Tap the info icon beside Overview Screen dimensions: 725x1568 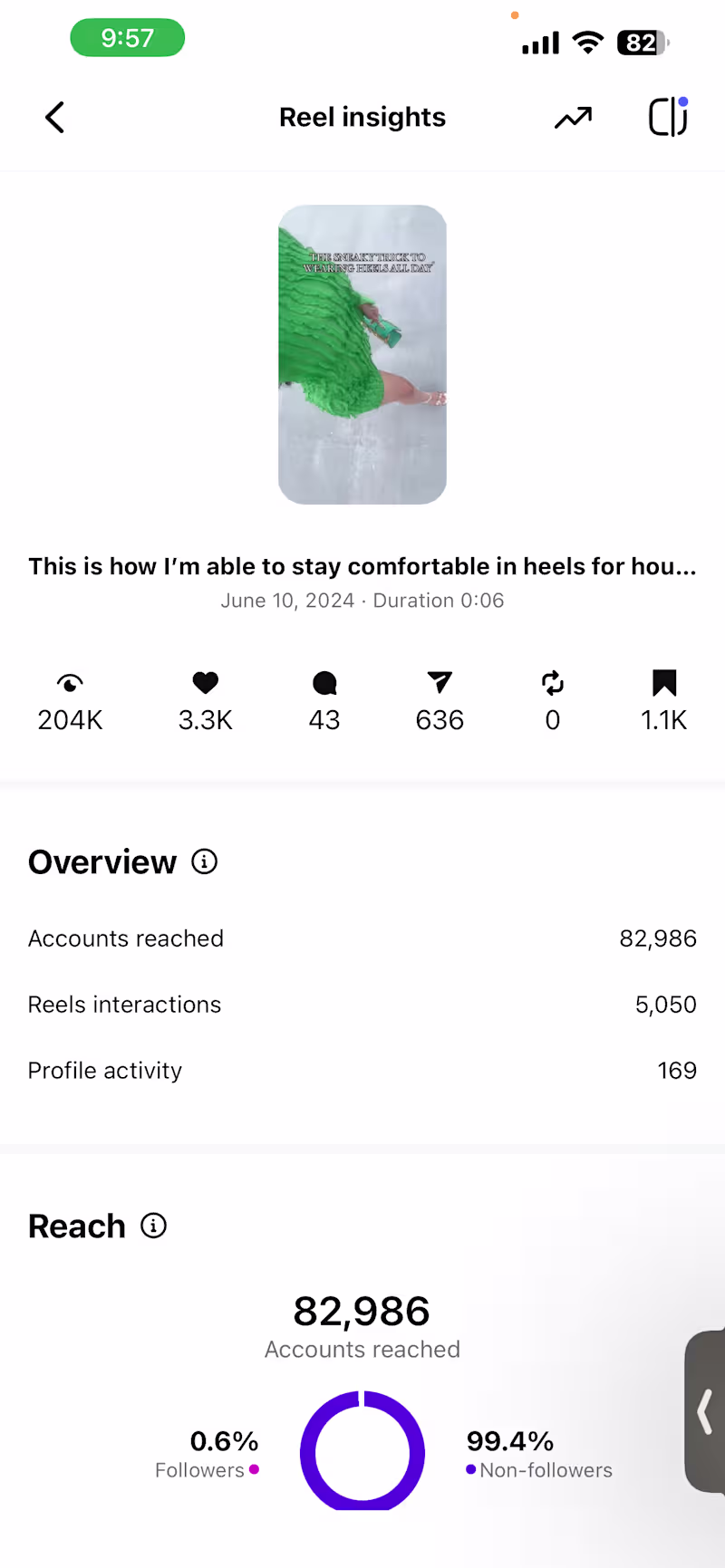tap(205, 861)
